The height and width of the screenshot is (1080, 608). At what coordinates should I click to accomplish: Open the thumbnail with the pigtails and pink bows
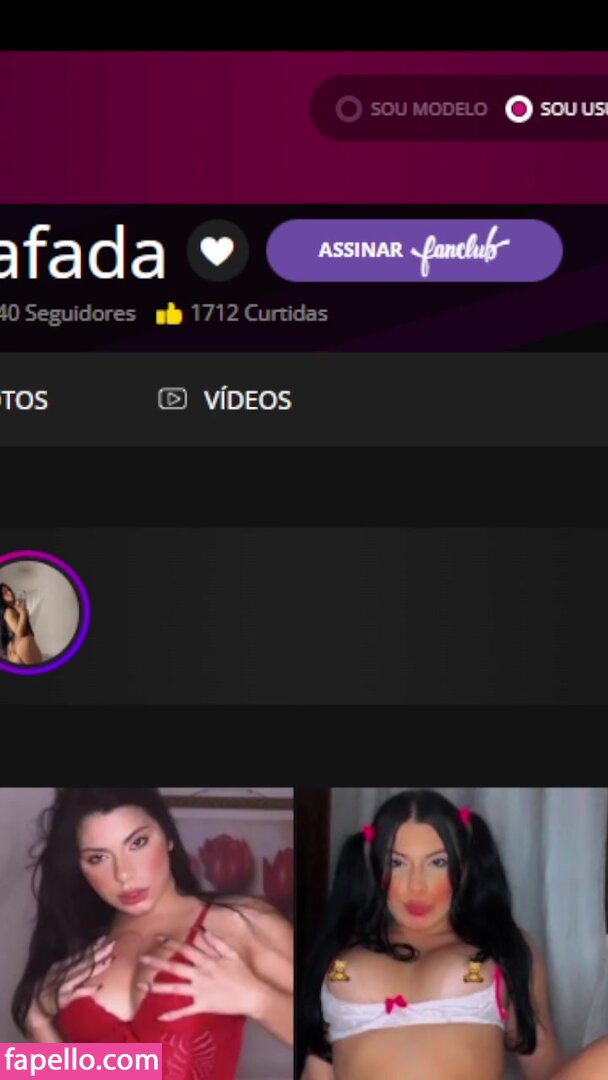coord(452,933)
